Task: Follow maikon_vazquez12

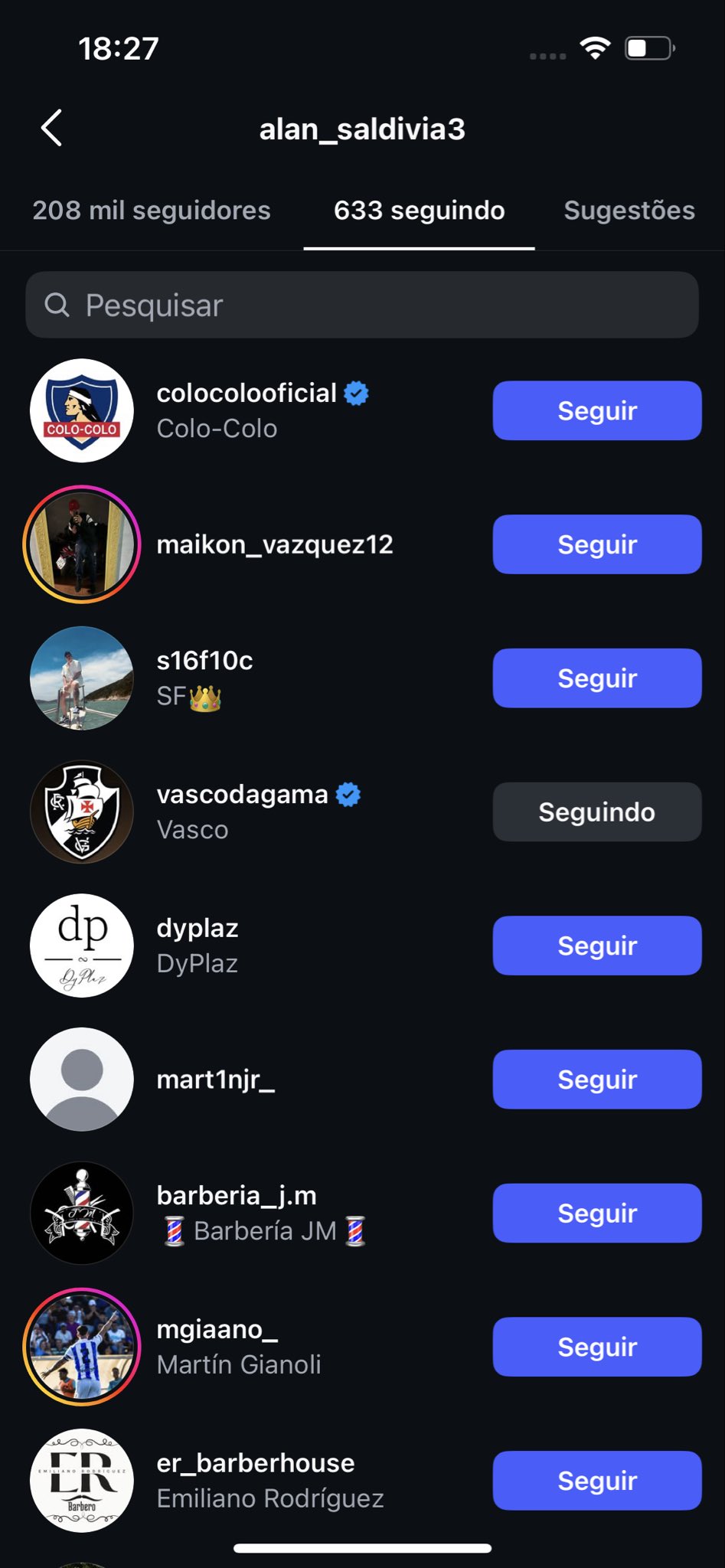Action: 596,544
